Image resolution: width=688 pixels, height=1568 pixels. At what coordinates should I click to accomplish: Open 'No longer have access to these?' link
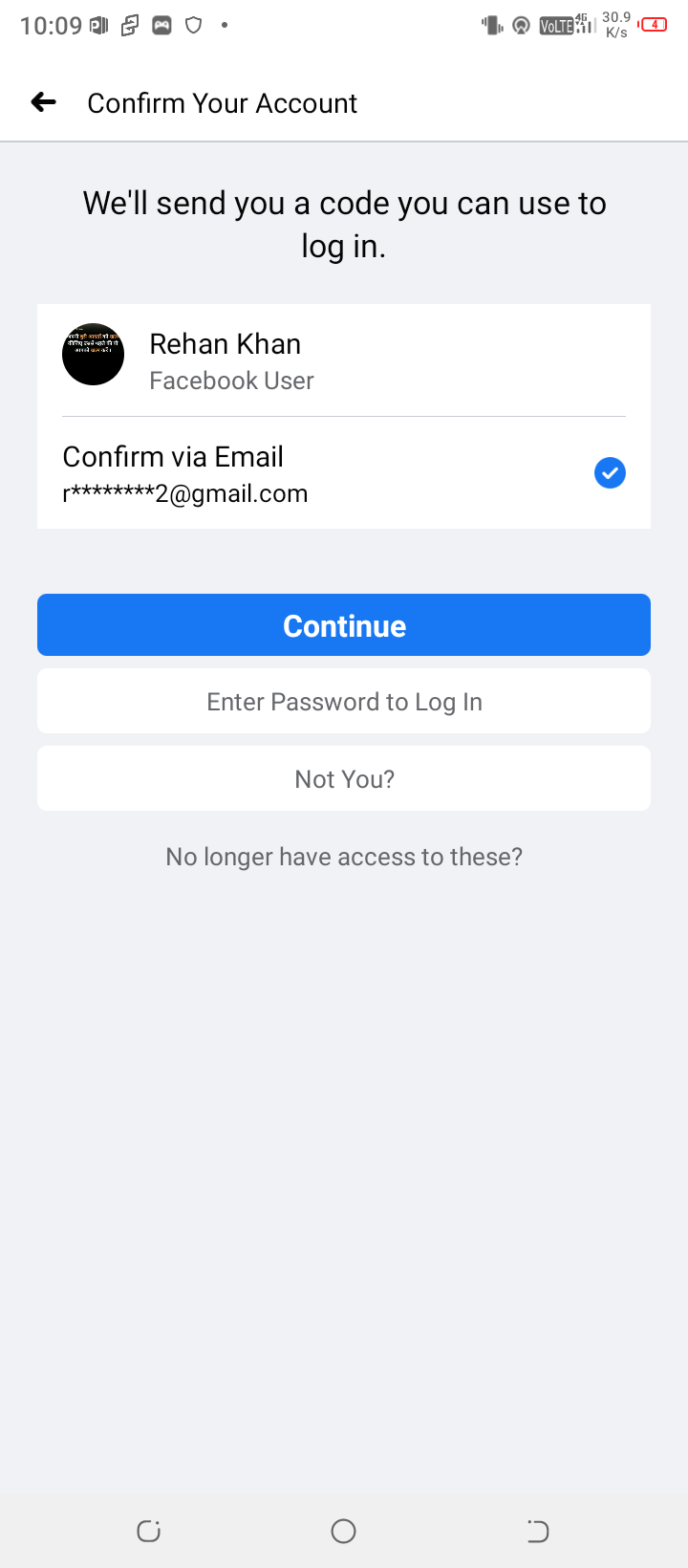pyautogui.click(x=344, y=857)
